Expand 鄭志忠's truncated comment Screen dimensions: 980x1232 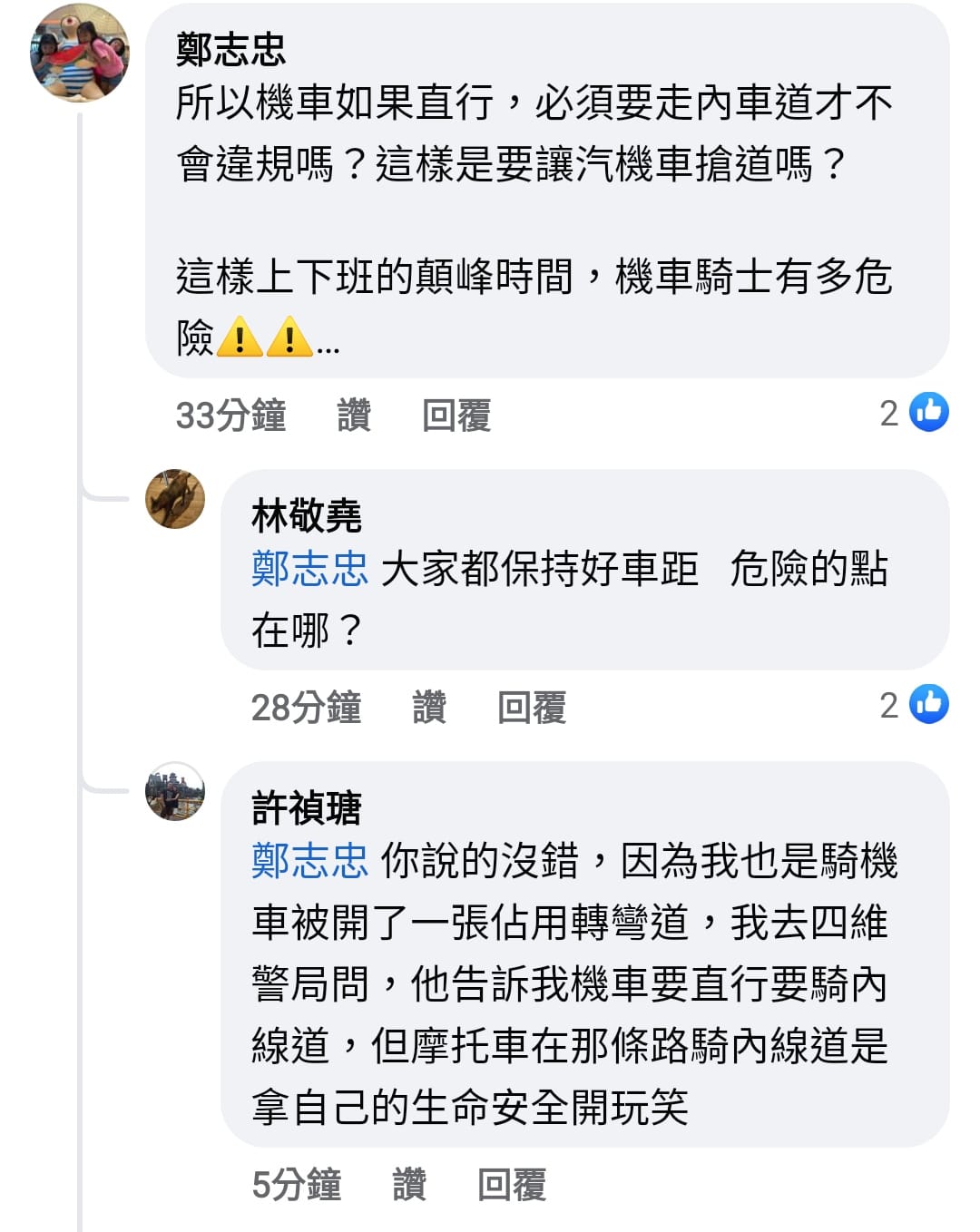[327, 345]
